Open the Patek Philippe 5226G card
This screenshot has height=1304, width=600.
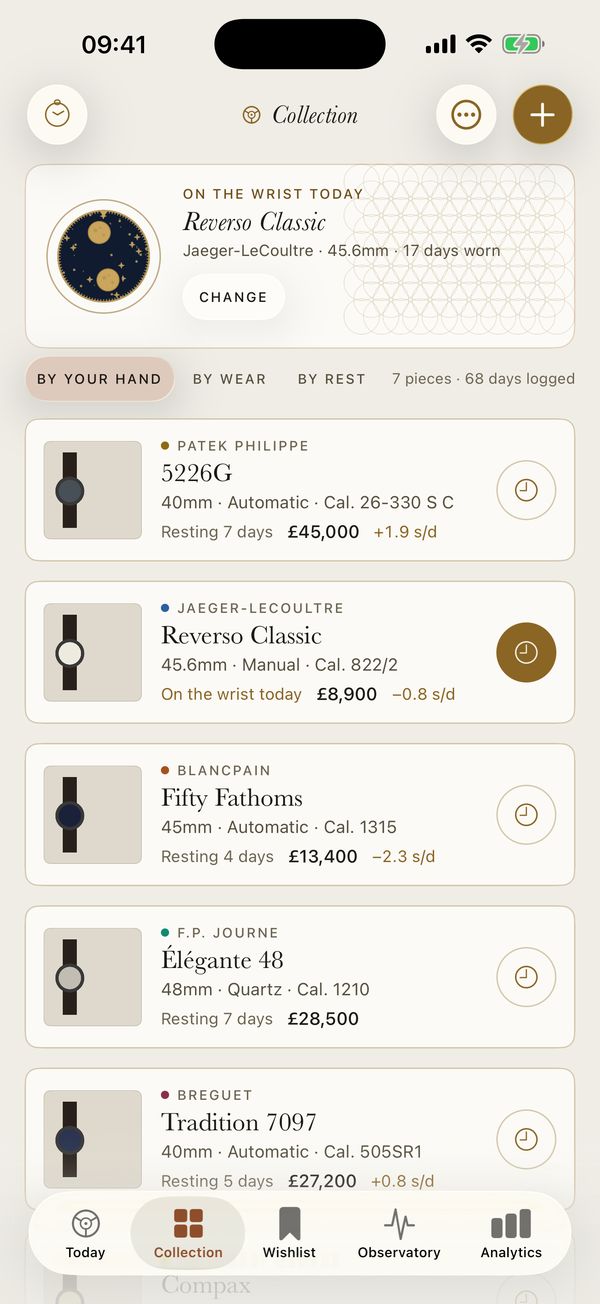click(300, 490)
